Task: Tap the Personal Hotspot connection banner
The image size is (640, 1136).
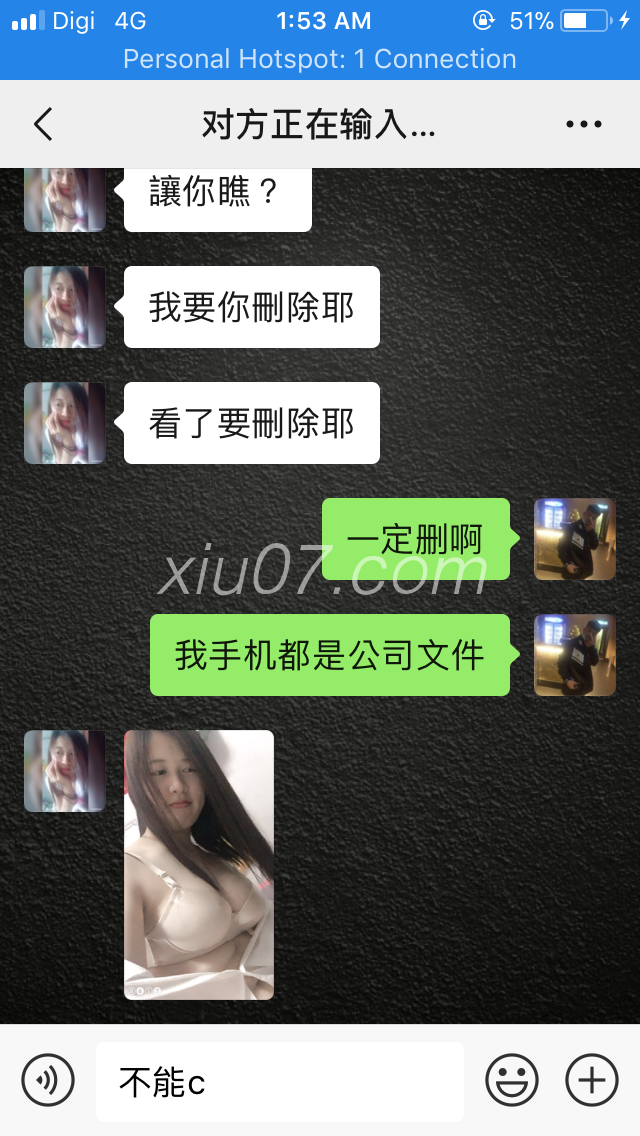Action: [320, 59]
